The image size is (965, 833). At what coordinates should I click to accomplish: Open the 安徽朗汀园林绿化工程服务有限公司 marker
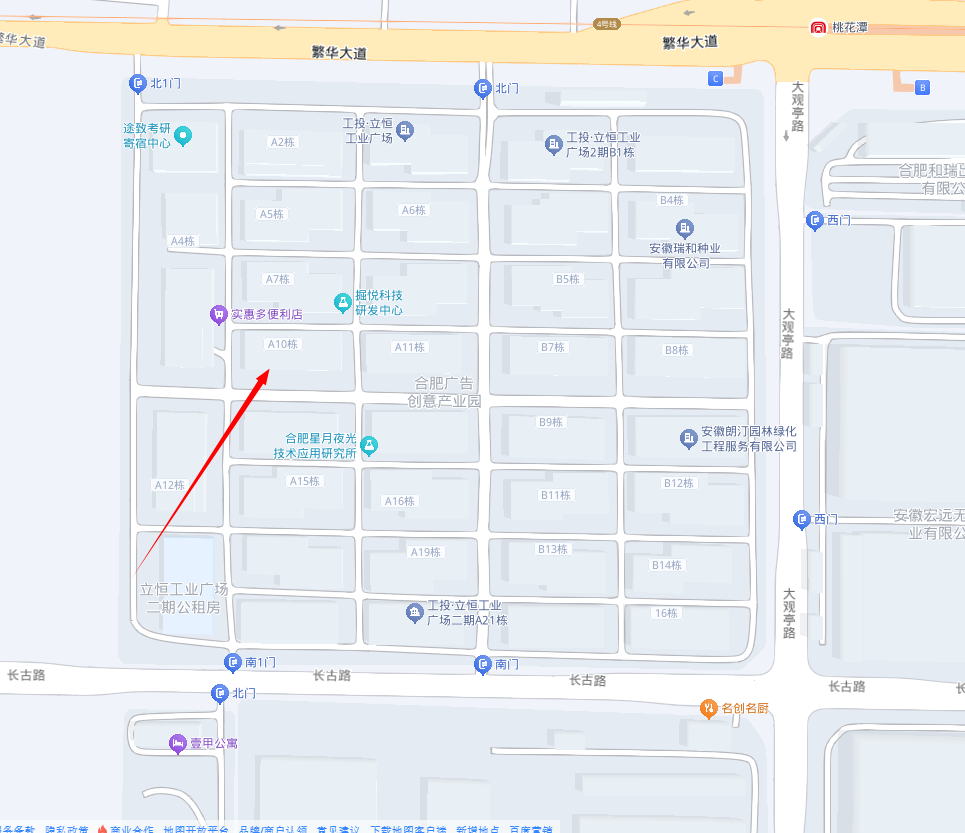click(688, 438)
